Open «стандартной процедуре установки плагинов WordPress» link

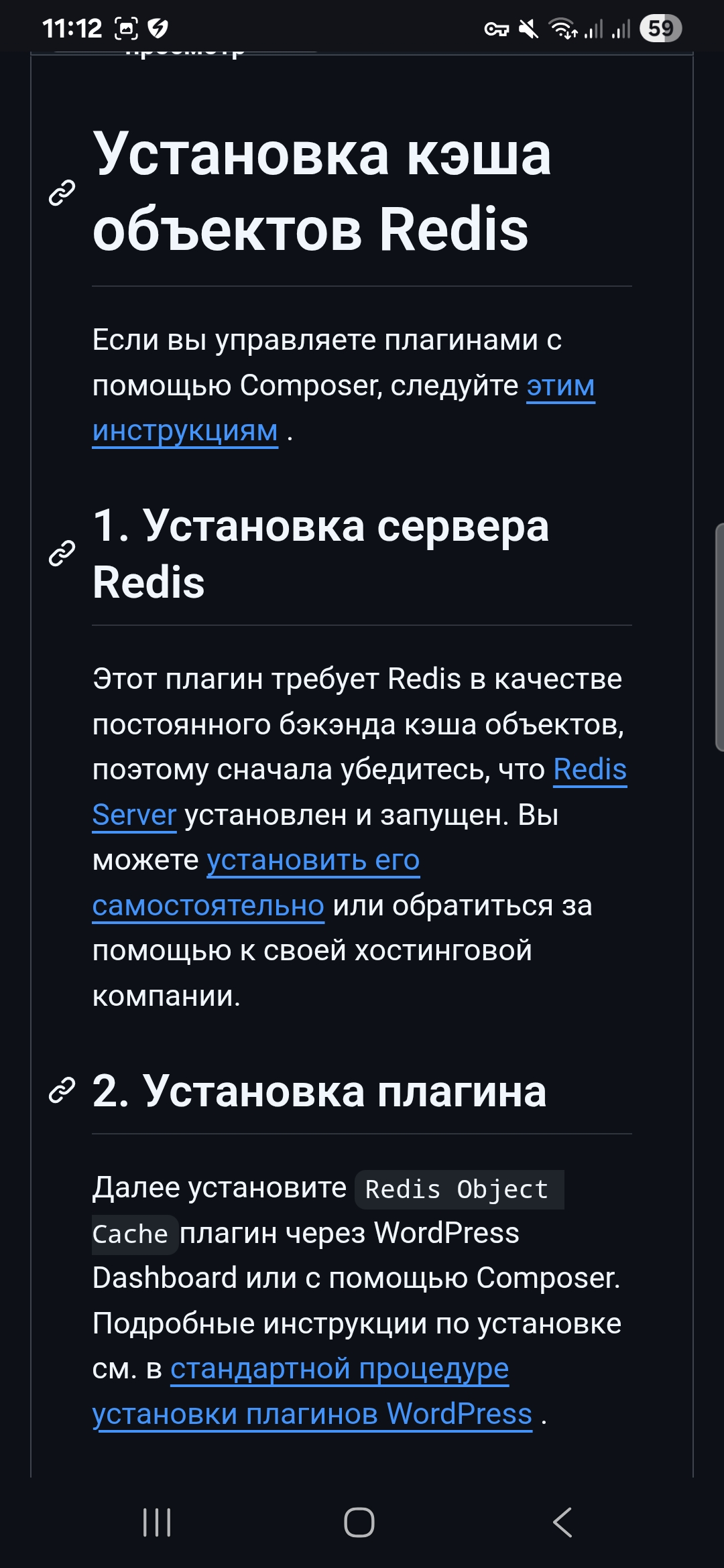coord(339,1370)
